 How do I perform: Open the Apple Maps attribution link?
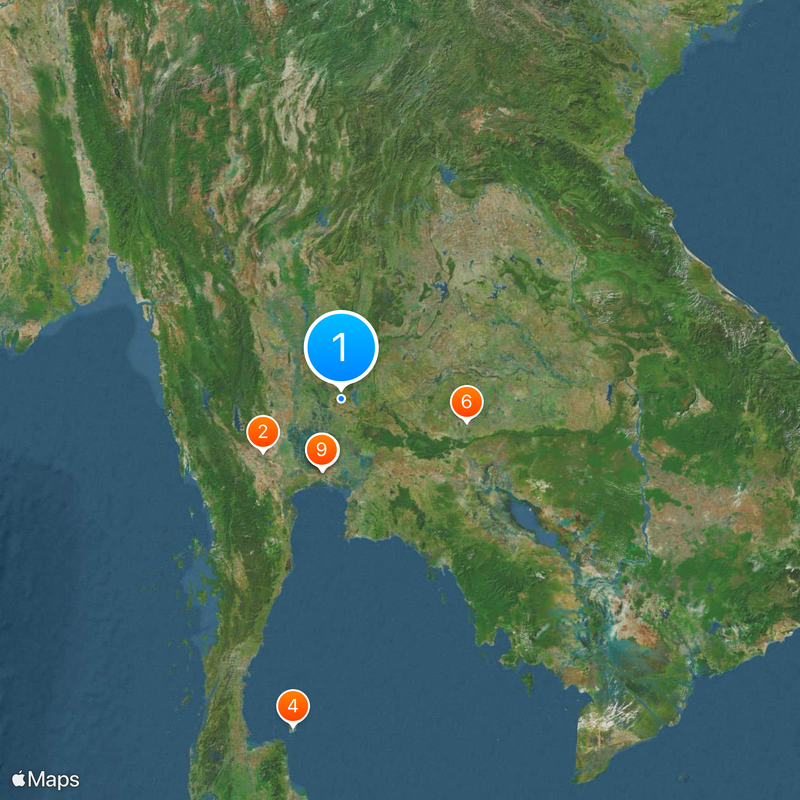tap(46, 779)
